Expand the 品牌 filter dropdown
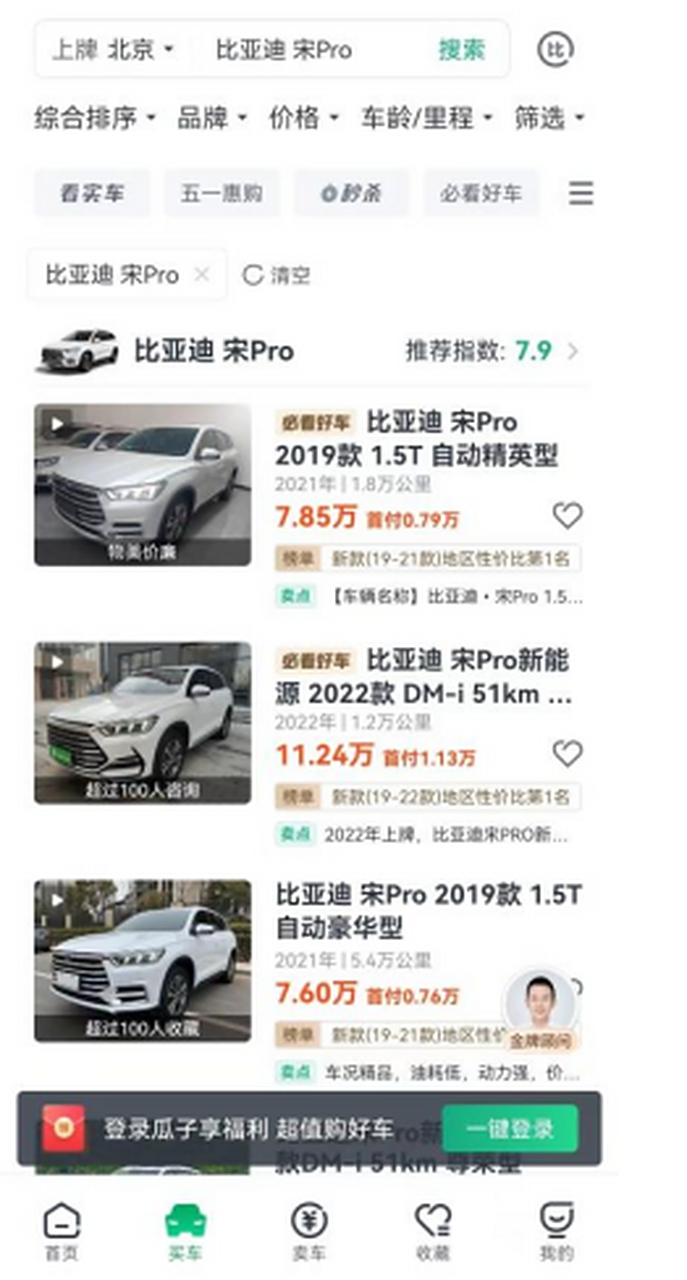Viewport: 687px width, 1280px height. [x=212, y=119]
